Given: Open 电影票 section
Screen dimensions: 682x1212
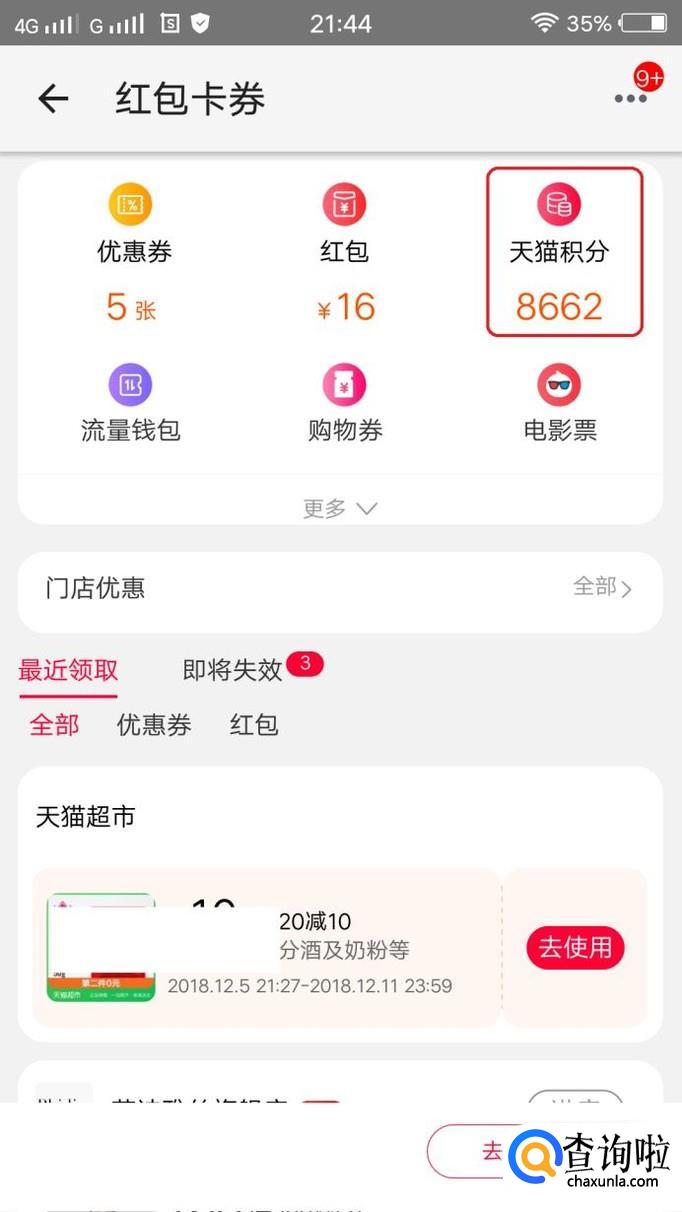Looking at the screenshot, I should click(x=560, y=405).
